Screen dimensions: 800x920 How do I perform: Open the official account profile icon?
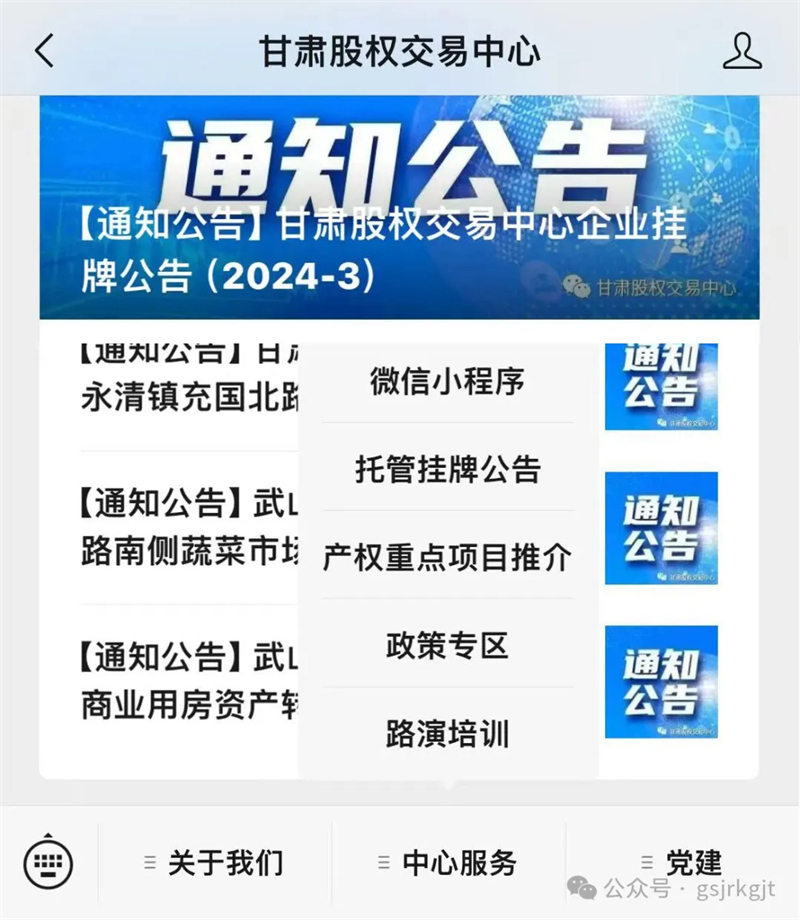point(740,51)
